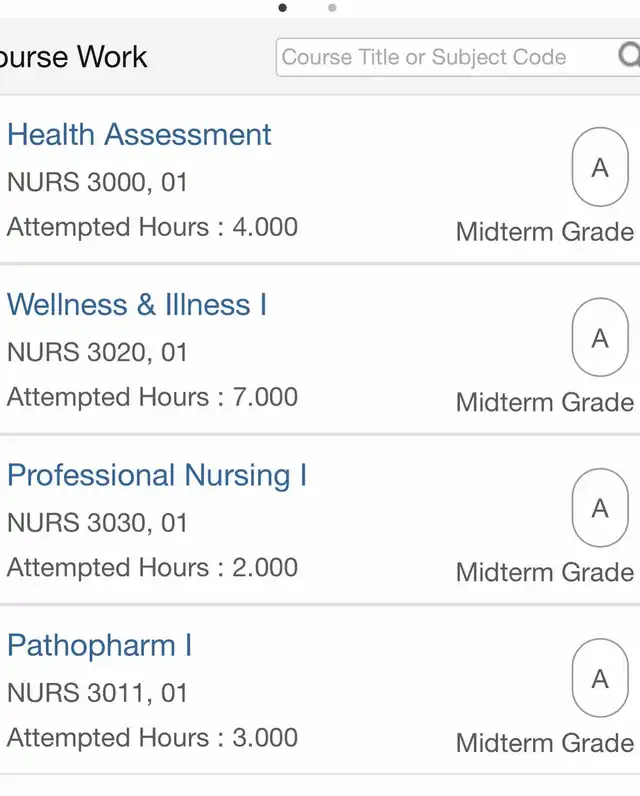Tap the grade badge for Pathopharm I
Viewport: 640px width, 796px height.
point(600,678)
